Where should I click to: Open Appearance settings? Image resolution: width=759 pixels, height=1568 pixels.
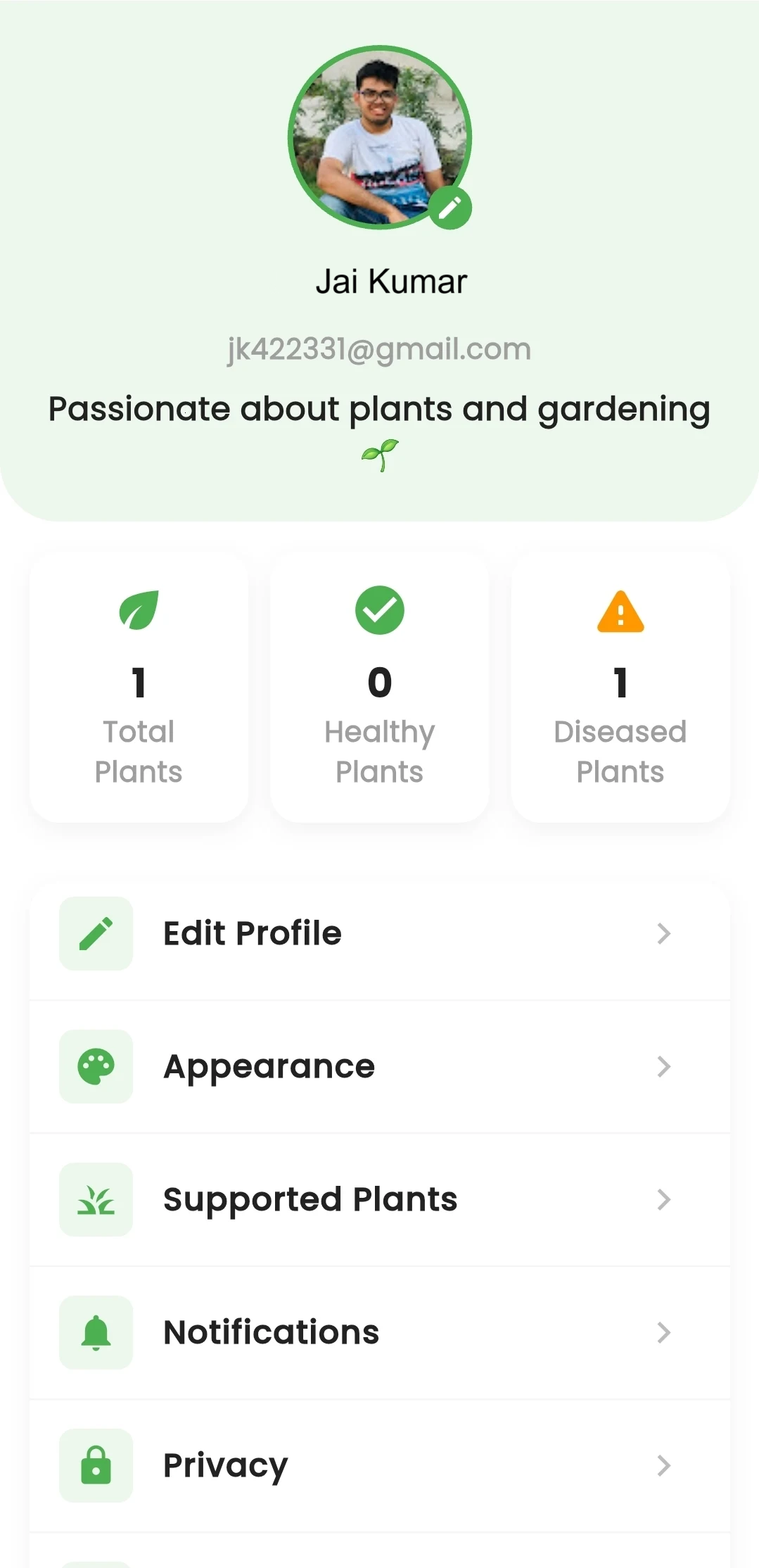380,1066
